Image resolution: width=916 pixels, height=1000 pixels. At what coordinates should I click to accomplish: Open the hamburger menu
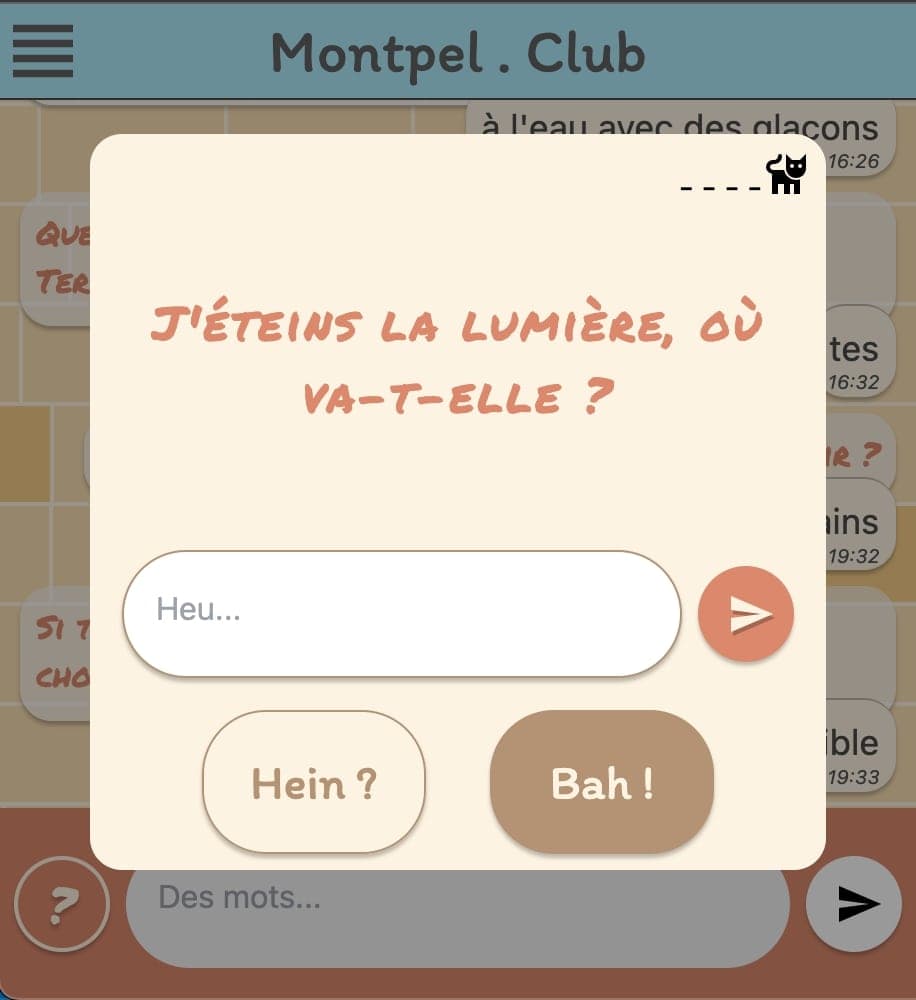click(43, 51)
